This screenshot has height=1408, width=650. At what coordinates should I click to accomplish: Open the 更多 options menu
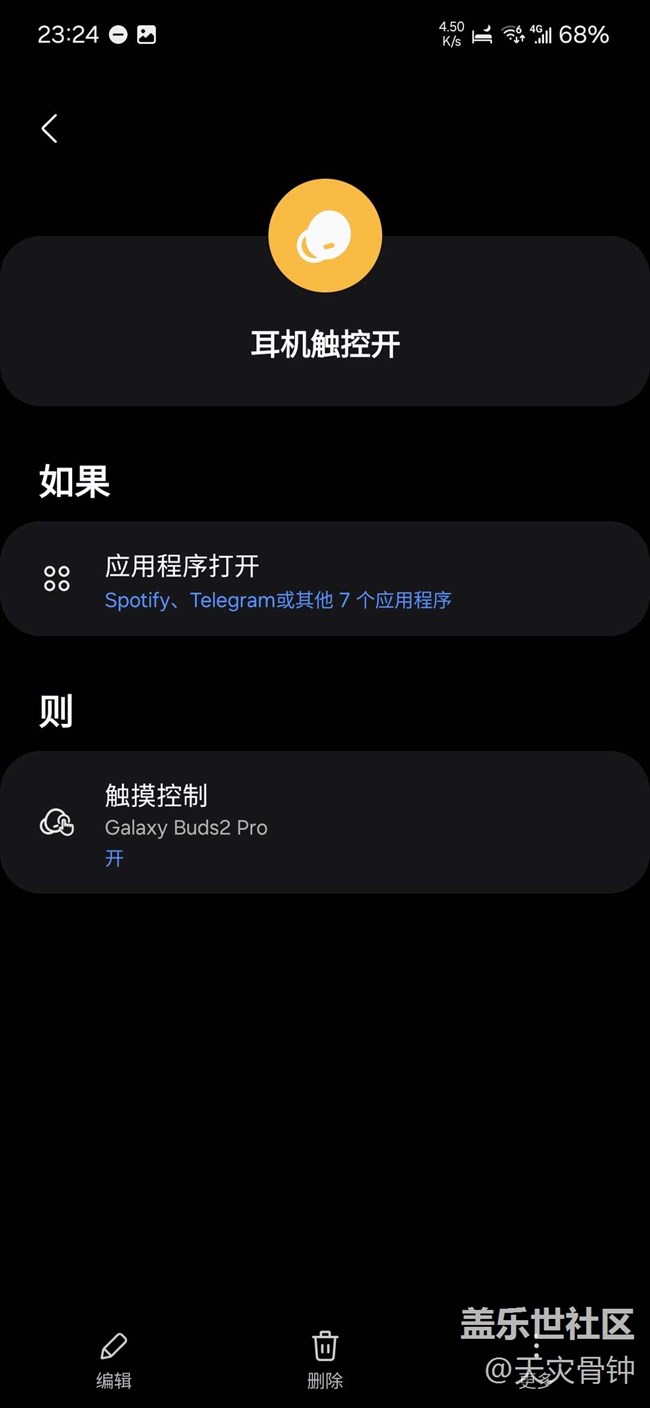click(x=536, y=1361)
